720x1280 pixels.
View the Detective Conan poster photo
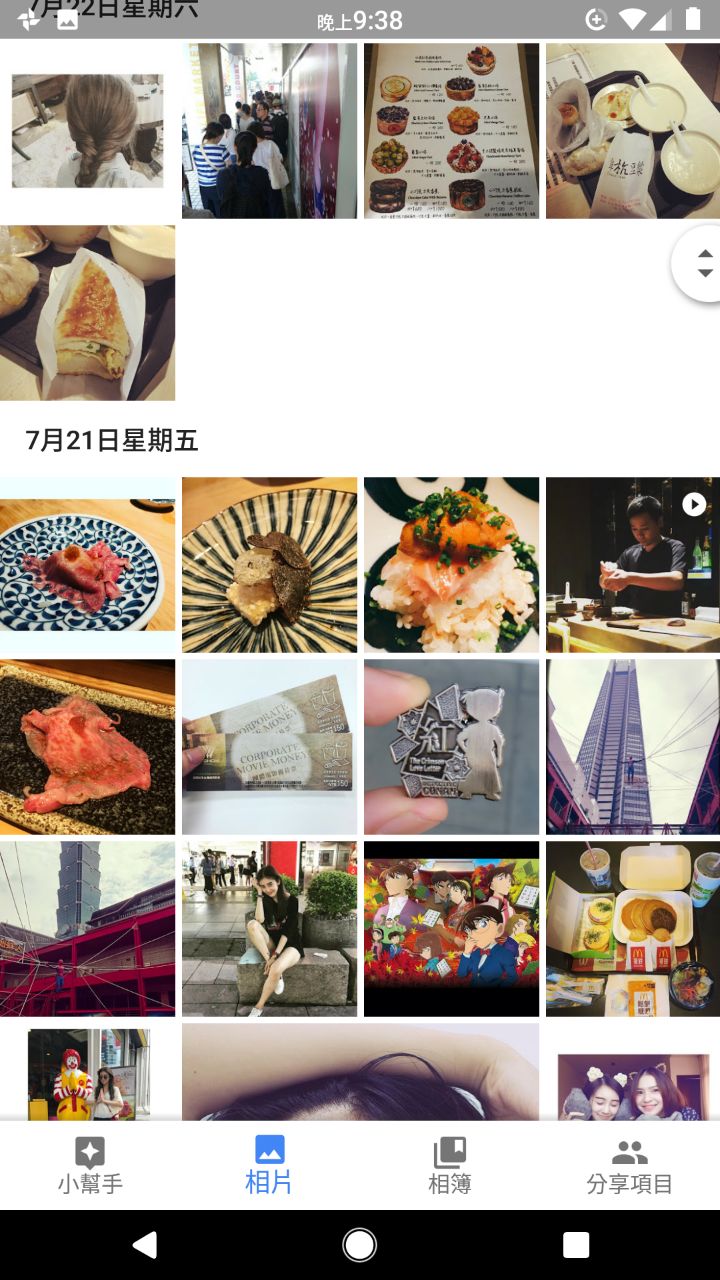451,929
